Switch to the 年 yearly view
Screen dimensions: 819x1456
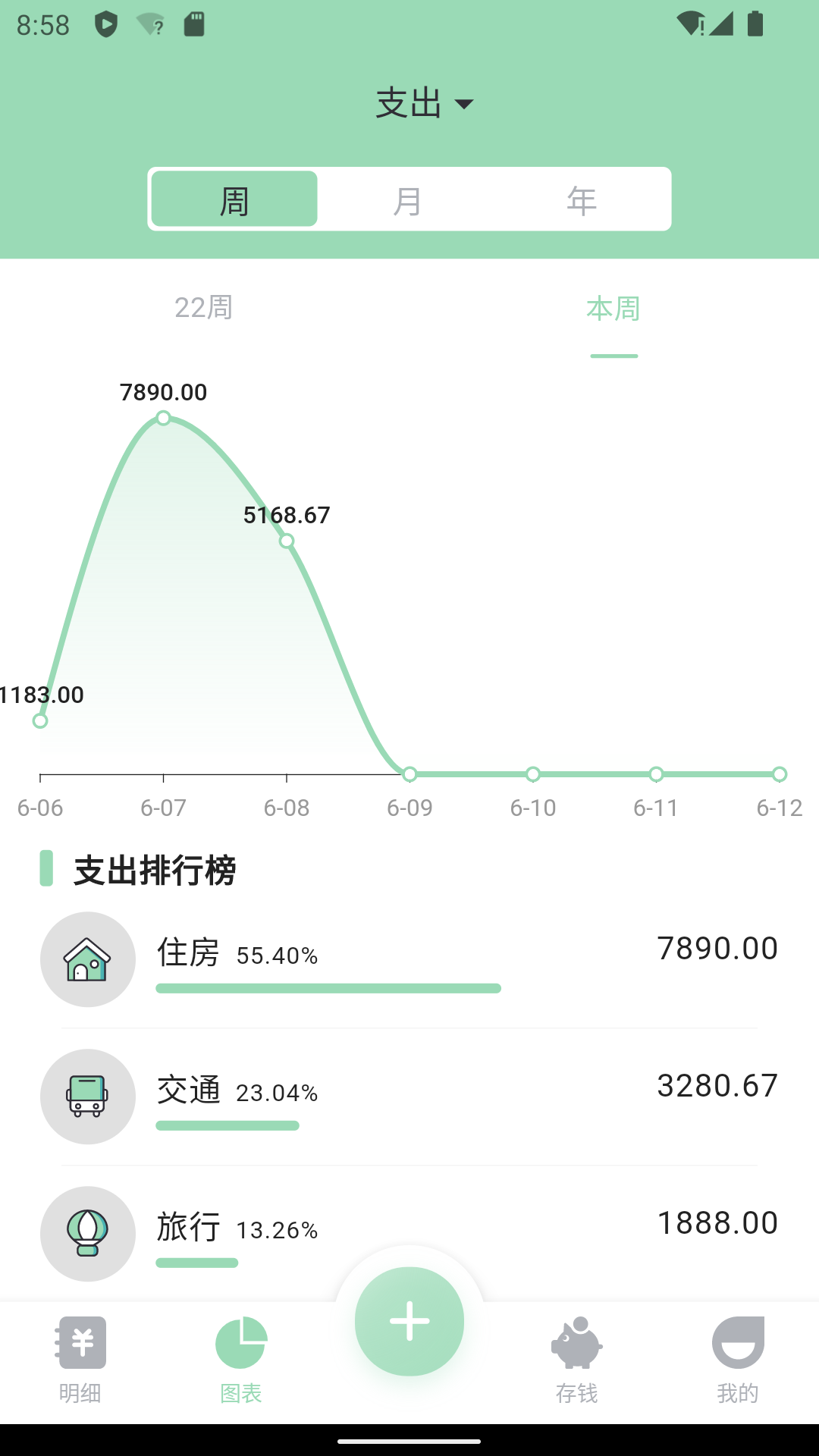tap(582, 199)
